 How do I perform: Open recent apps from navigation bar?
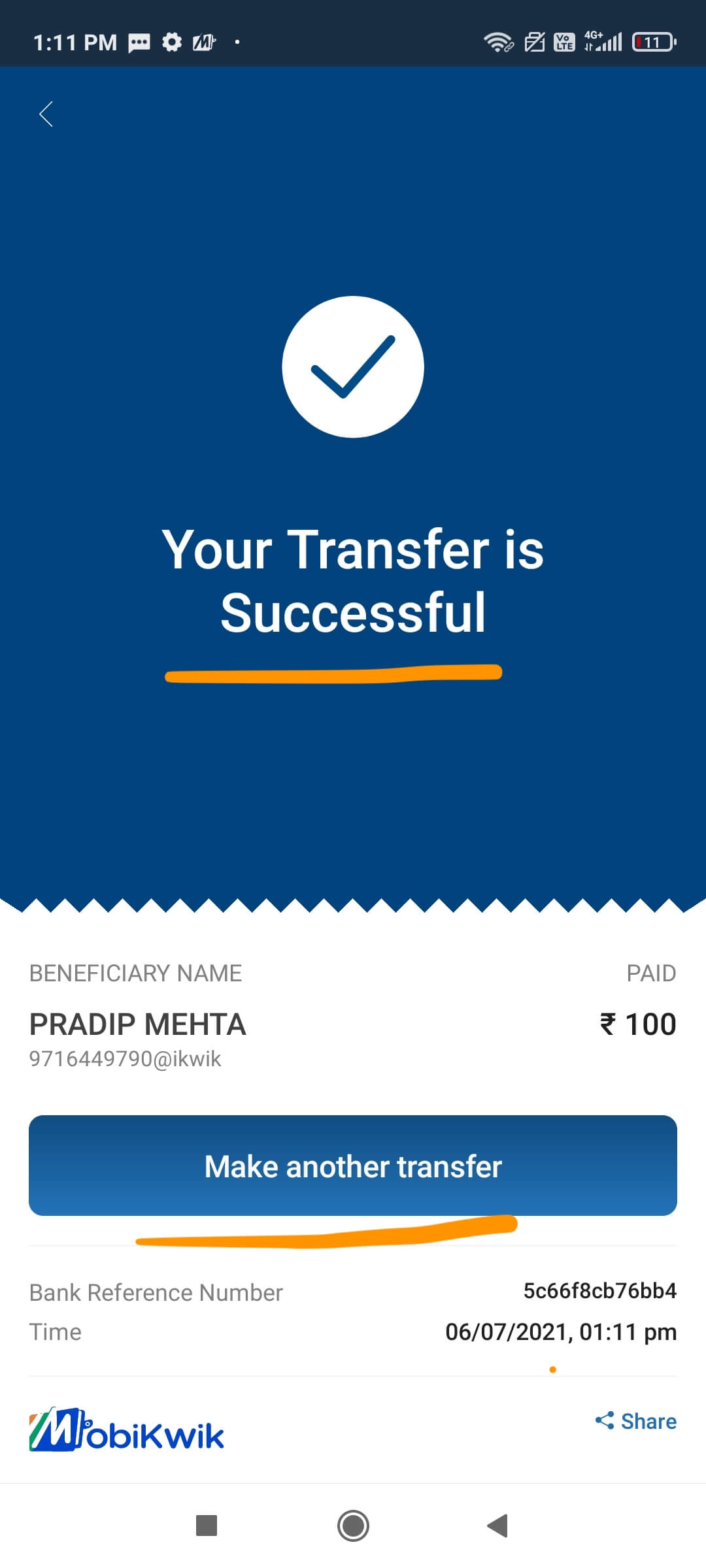(207, 1526)
